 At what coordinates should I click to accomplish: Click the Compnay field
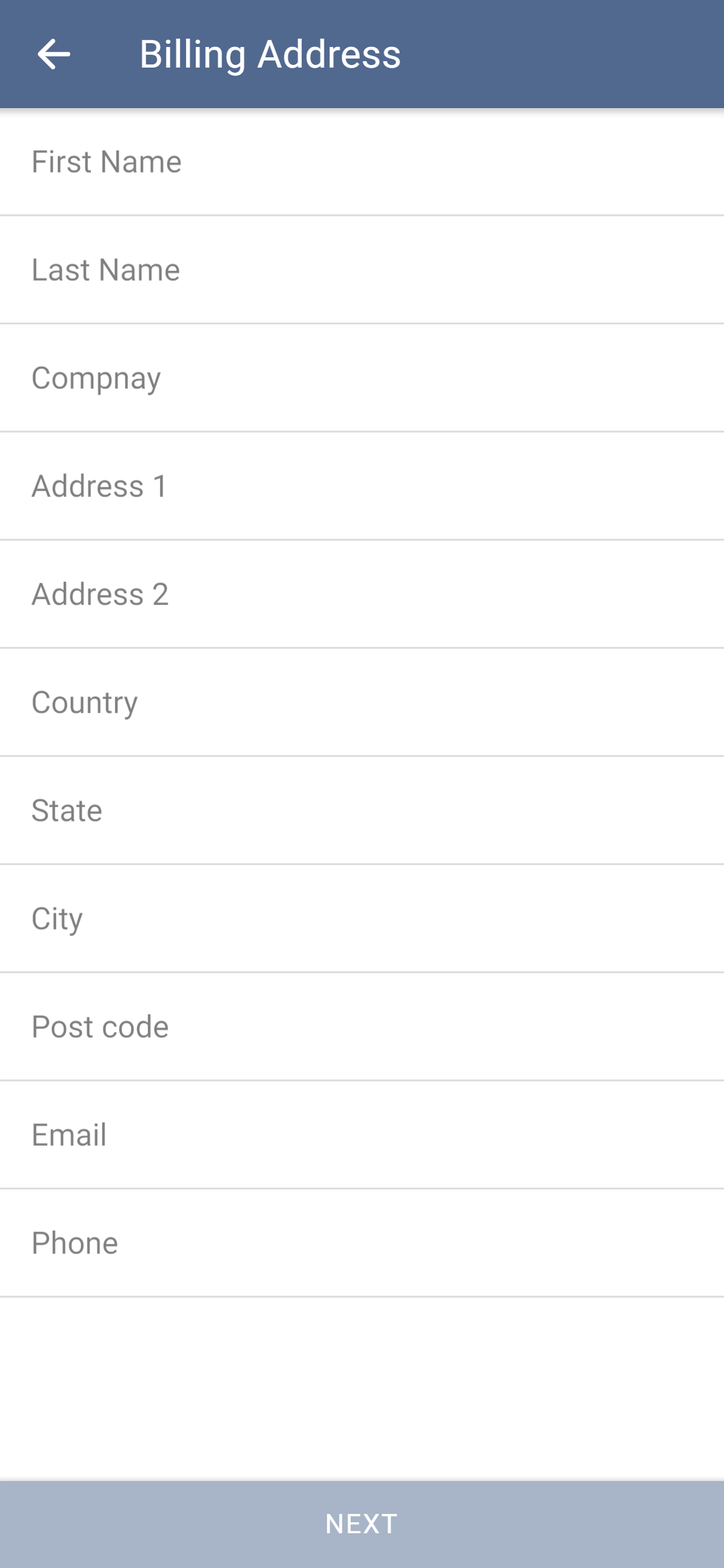click(x=360, y=377)
